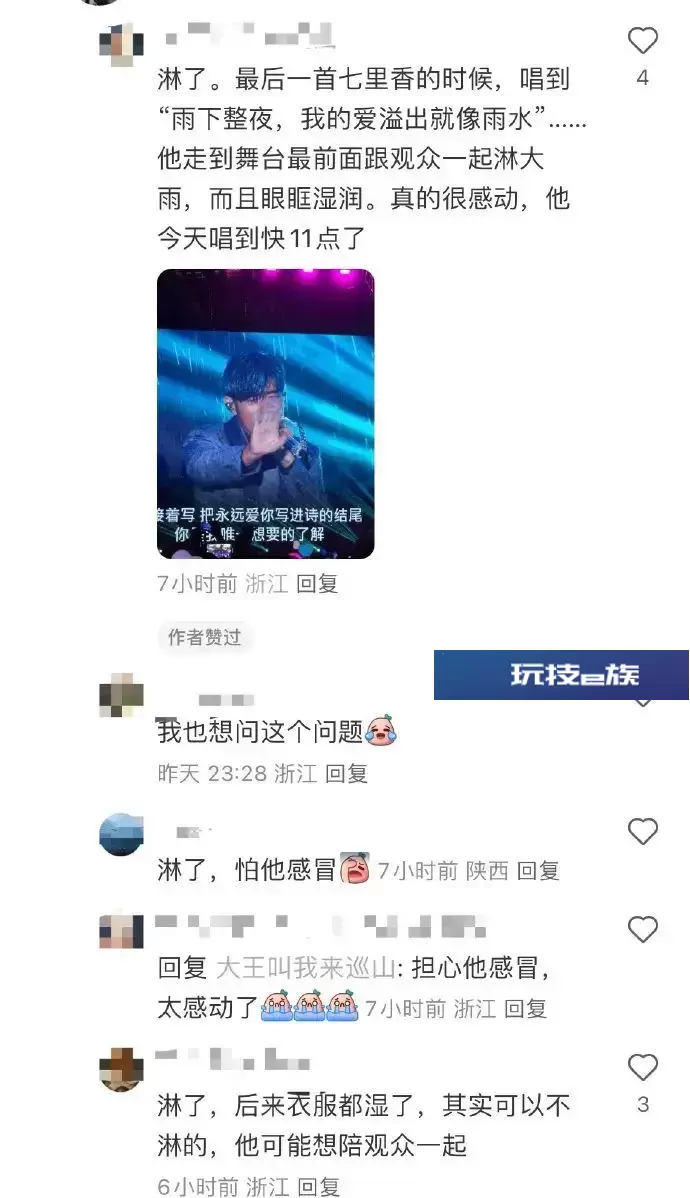Like the comment 担心他感冒，太感动了
Image resolution: width=690 pixels, height=1198 pixels.
coord(642,930)
